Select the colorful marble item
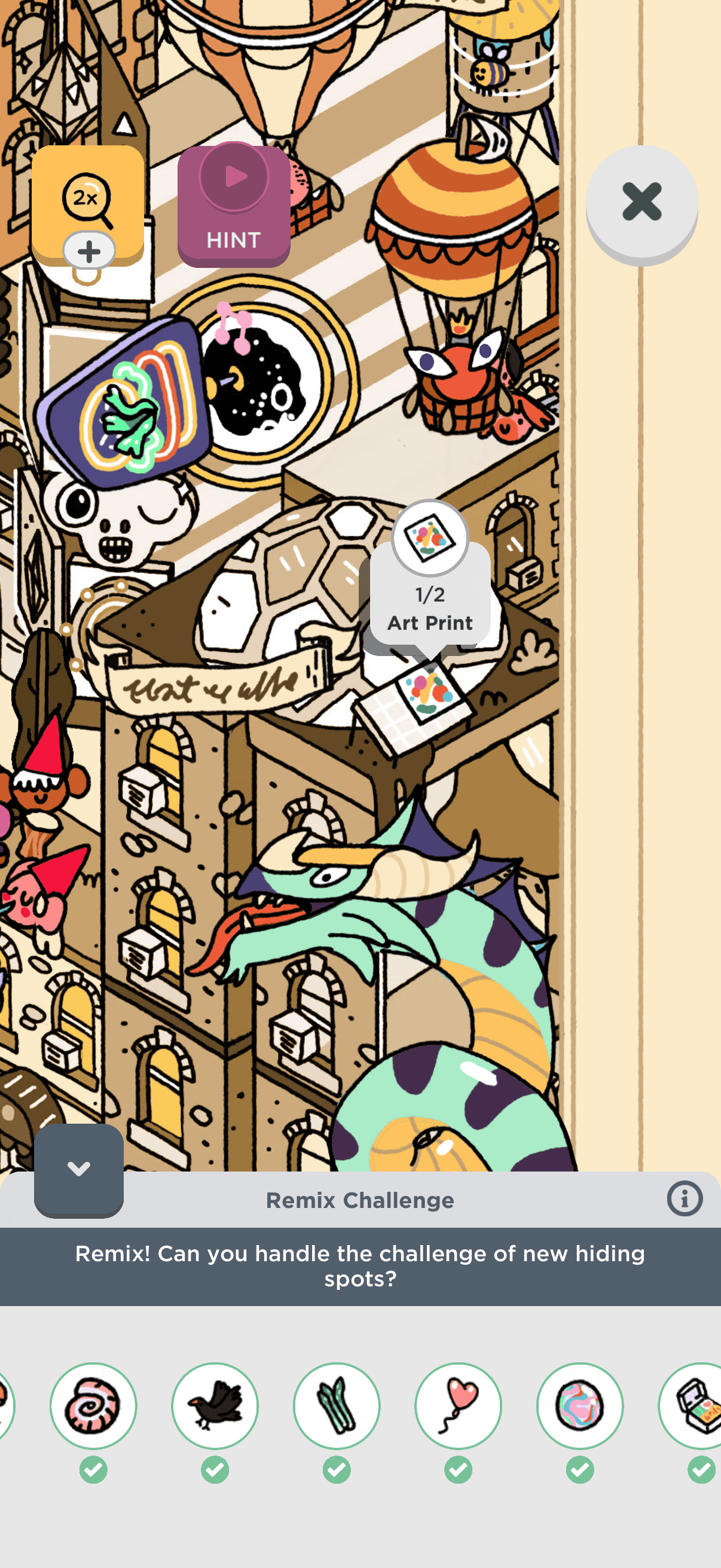The height and width of the screenshot is (1568, 721). (x=580, y=1405)
